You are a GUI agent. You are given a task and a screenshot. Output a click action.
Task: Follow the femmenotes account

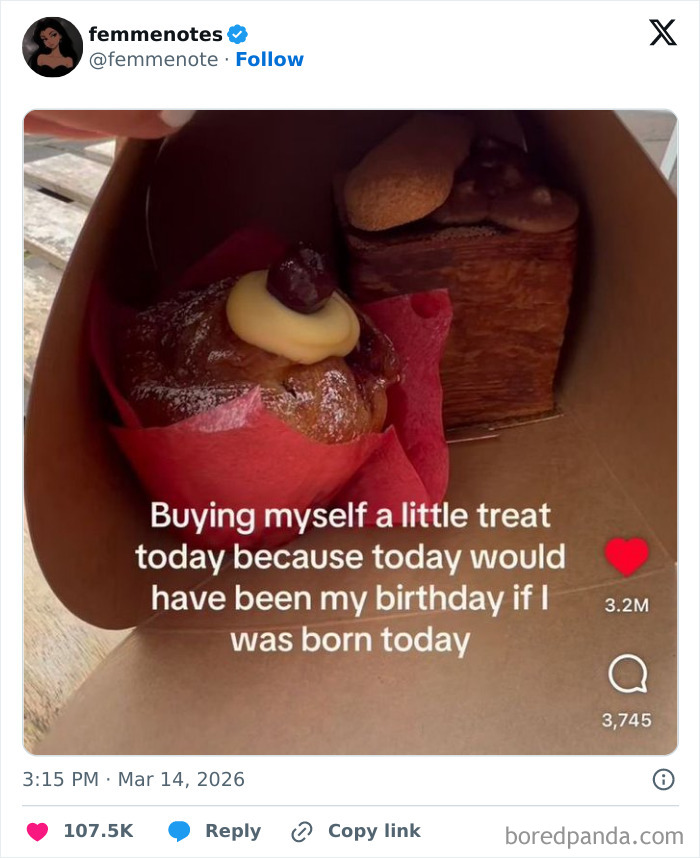point(269,59)
